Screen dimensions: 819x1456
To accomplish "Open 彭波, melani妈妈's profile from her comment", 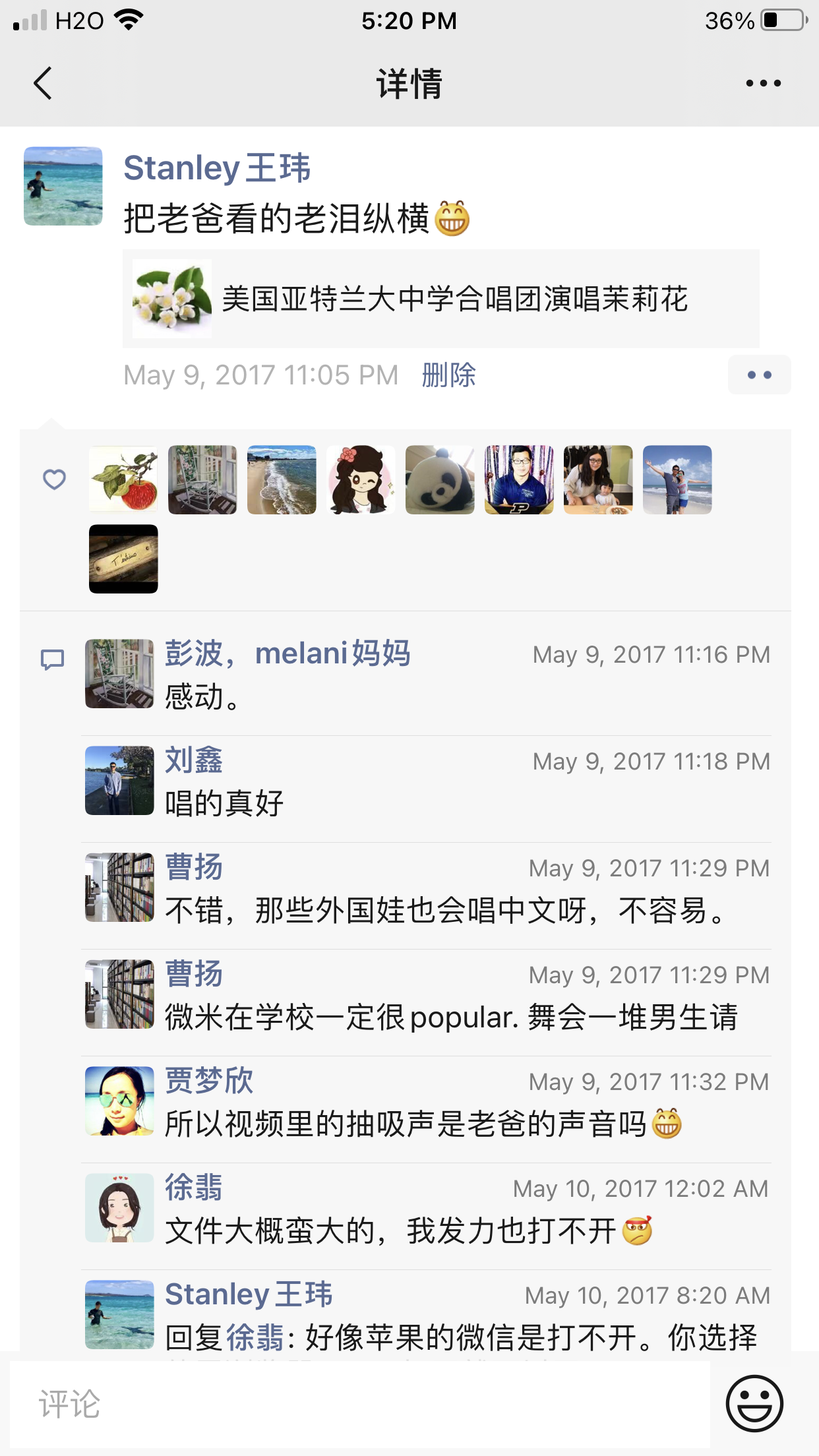I will (288, 653).
